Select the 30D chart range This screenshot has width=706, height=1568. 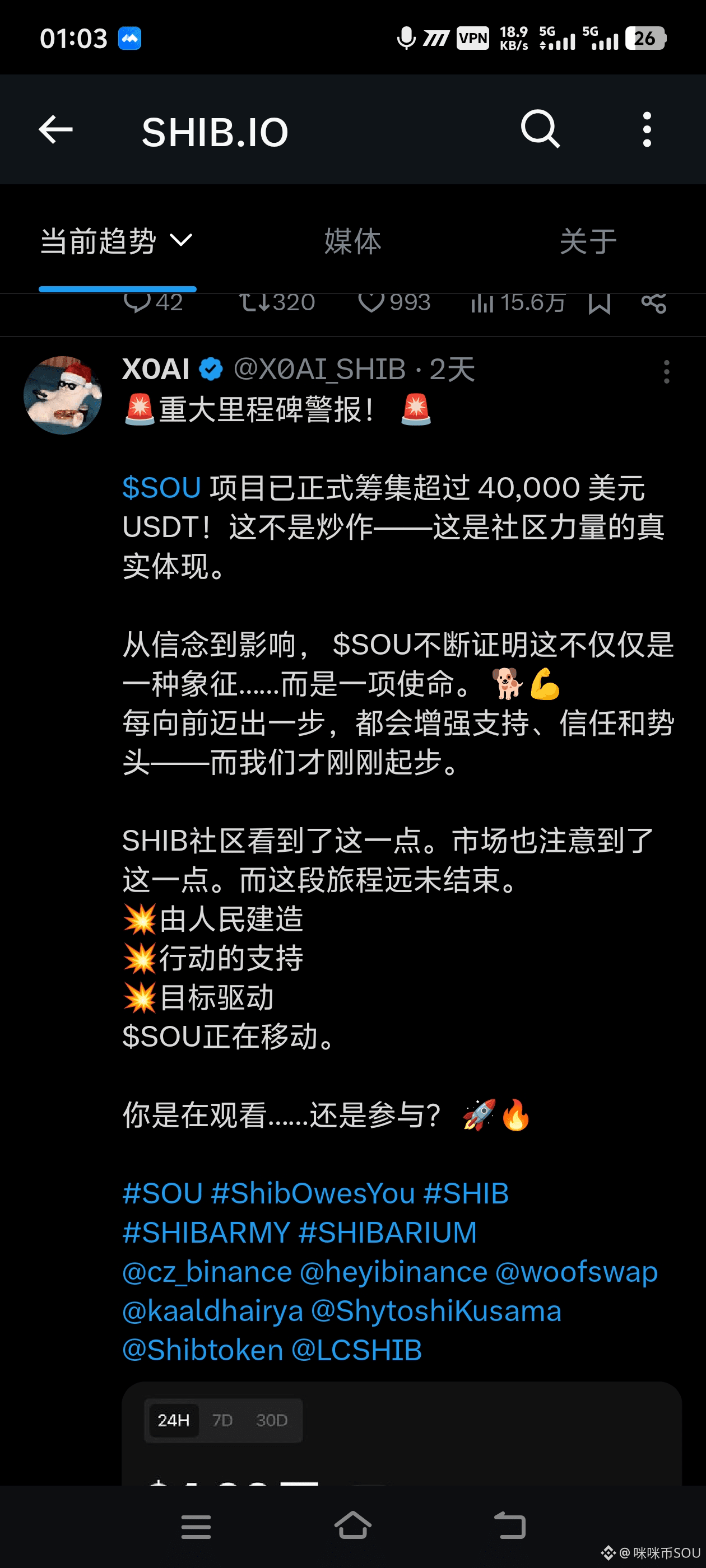pyautogui.click(x=271, y=1420)
